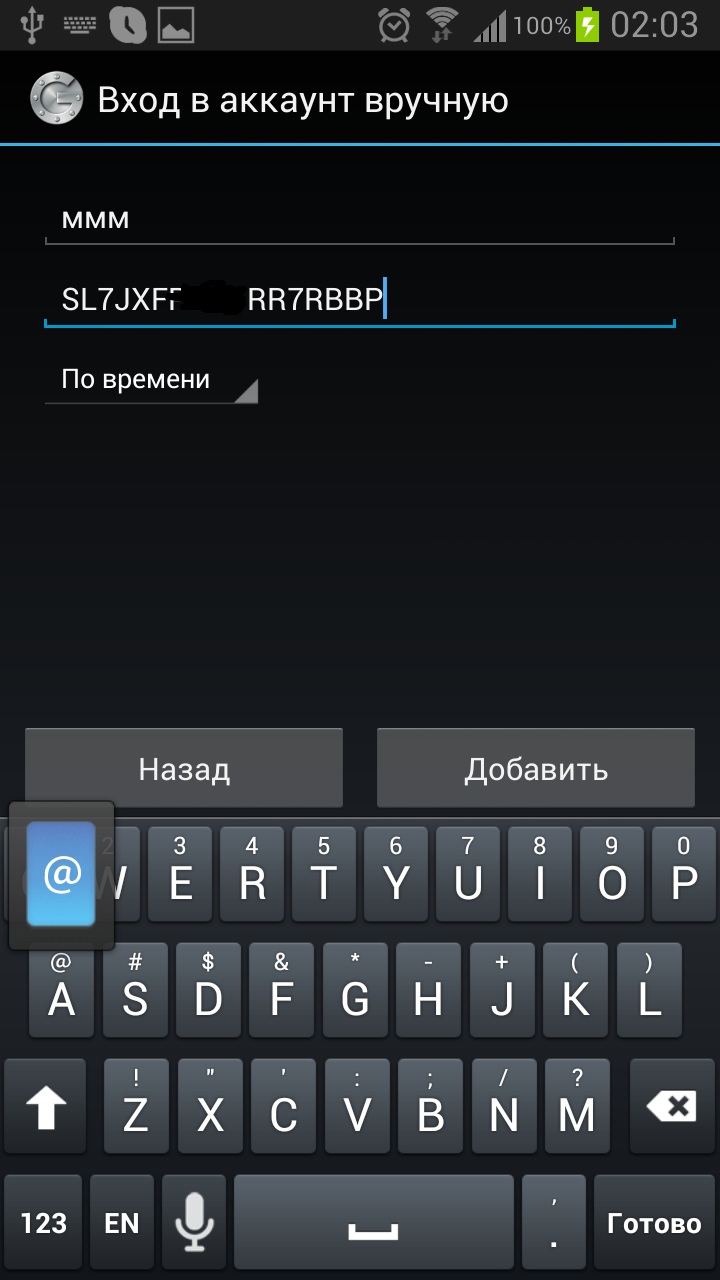Tap the keyboard's backspace key
The height and width of the screenshot is (1280, 720).
coord(670,1108)
